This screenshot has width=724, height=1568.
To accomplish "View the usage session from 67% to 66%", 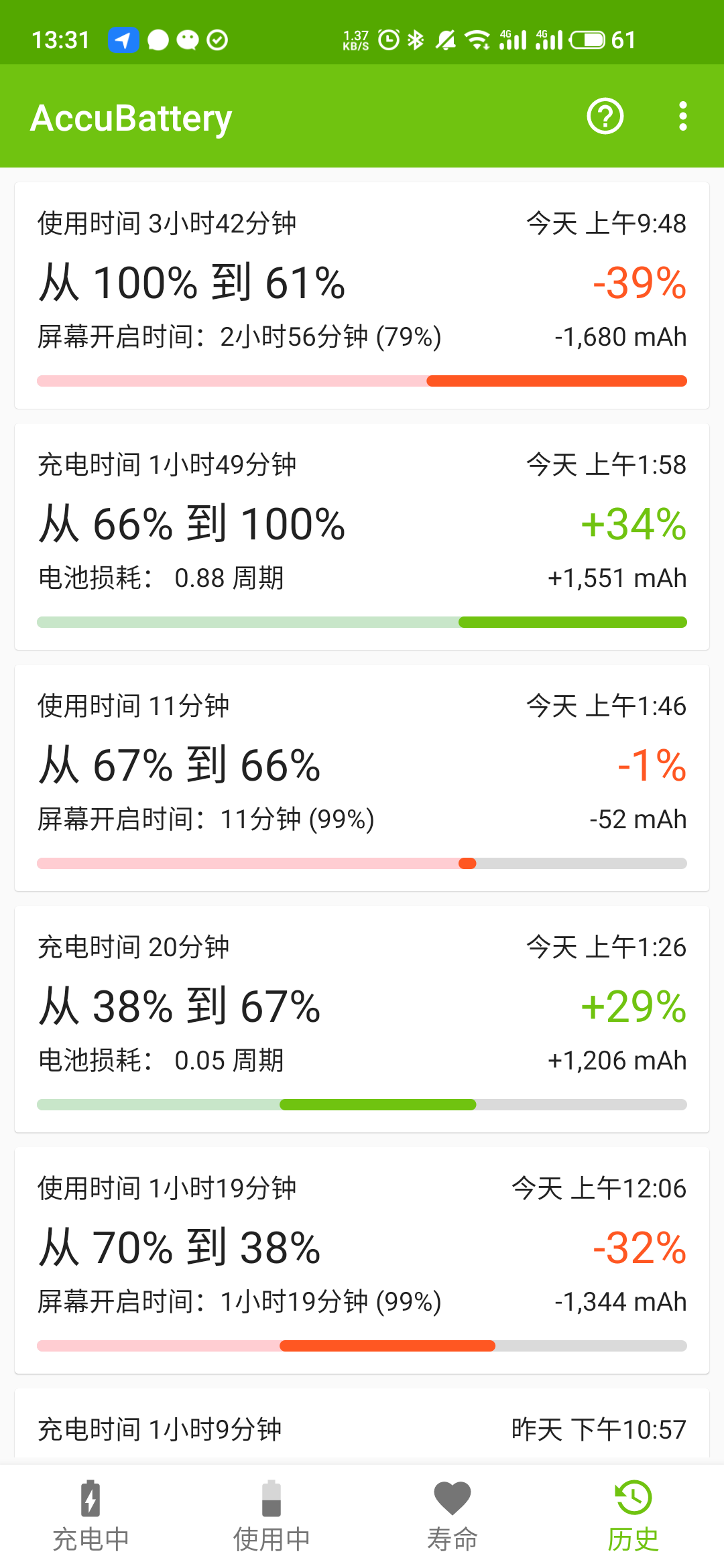I will click(x=362, y=778).
